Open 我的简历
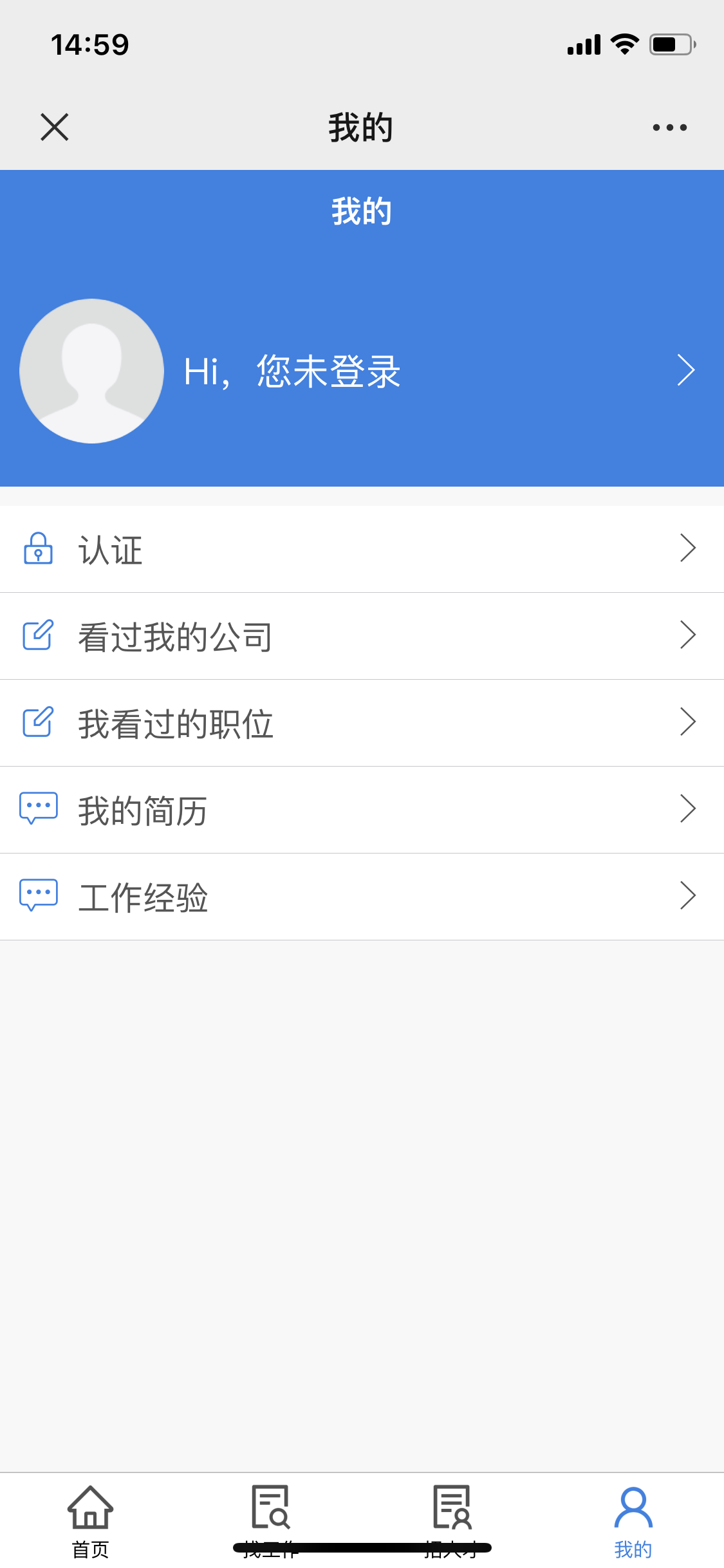Viewport: 724px width, 1568px height. point(360,810)
